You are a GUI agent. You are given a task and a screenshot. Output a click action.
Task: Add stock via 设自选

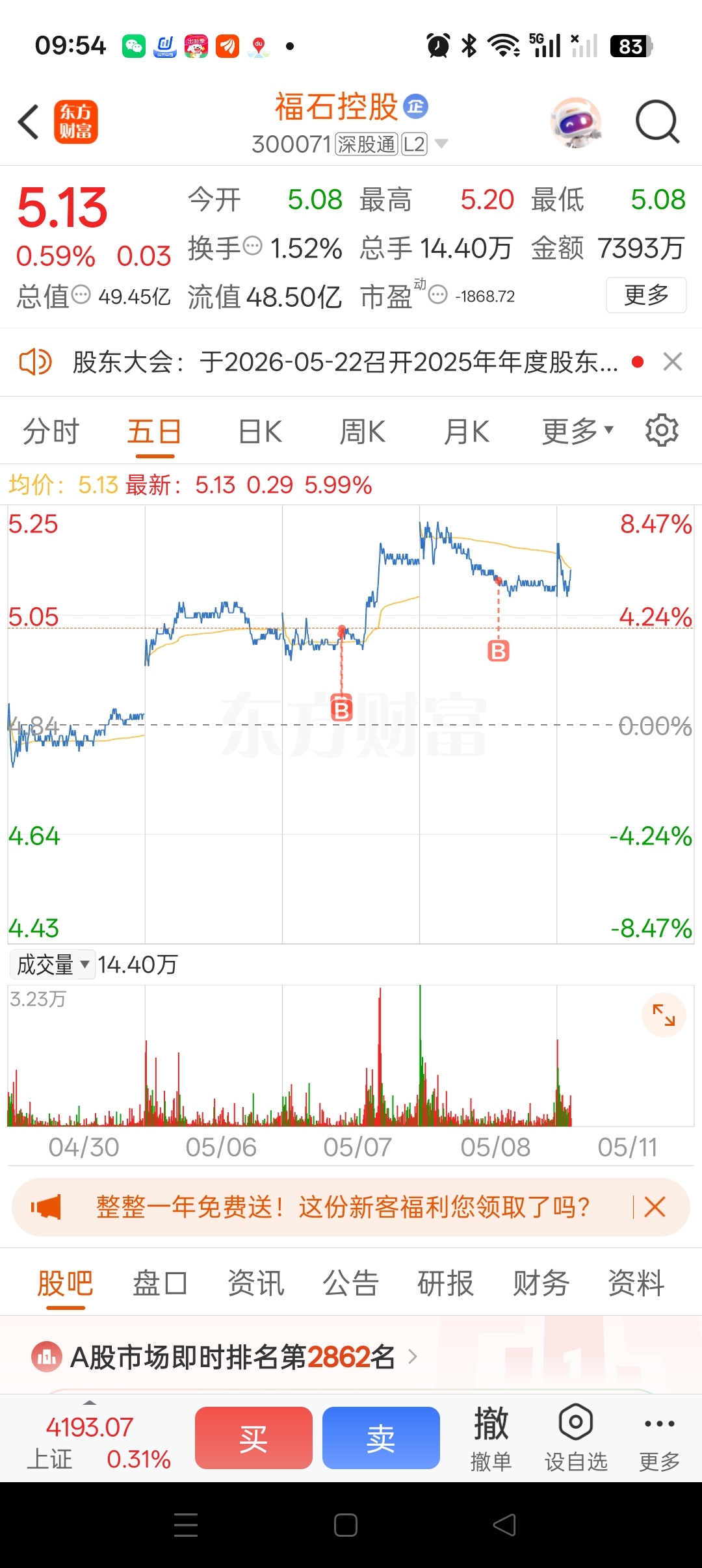point(576,1437)
